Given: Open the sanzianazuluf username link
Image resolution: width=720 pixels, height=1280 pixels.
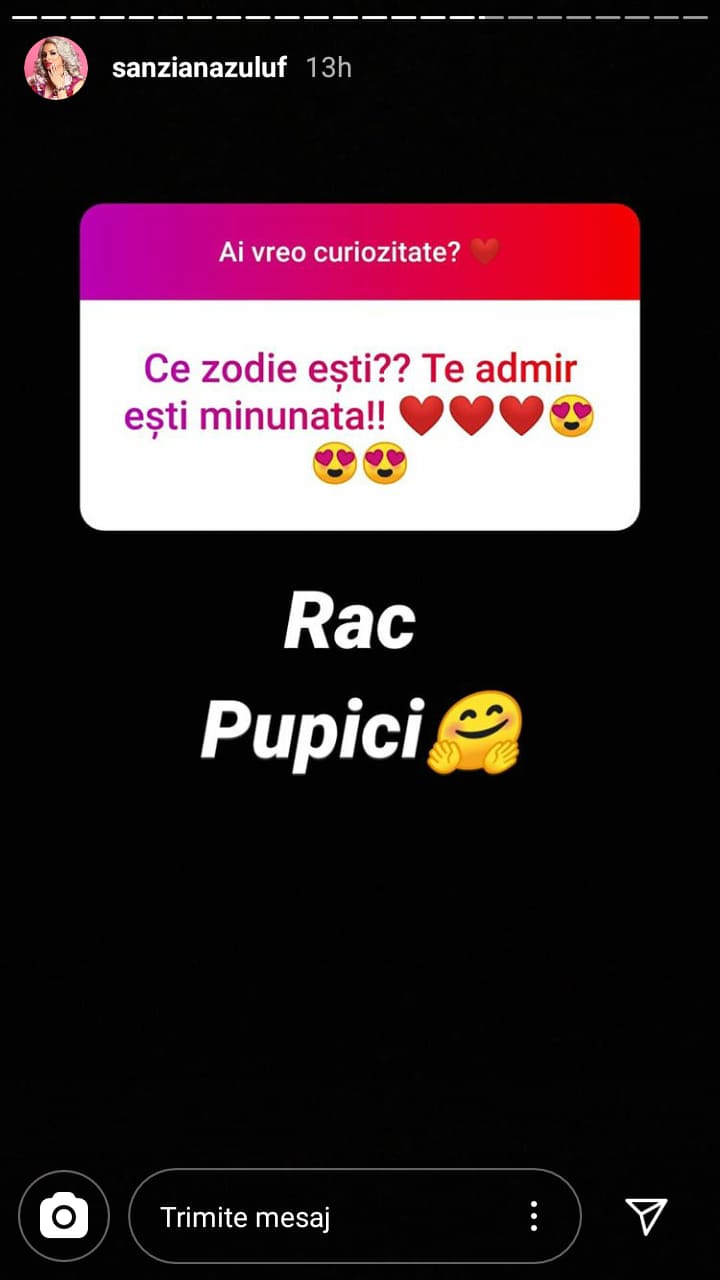Looking at the screenshot, I should click(x=199, y=68).
